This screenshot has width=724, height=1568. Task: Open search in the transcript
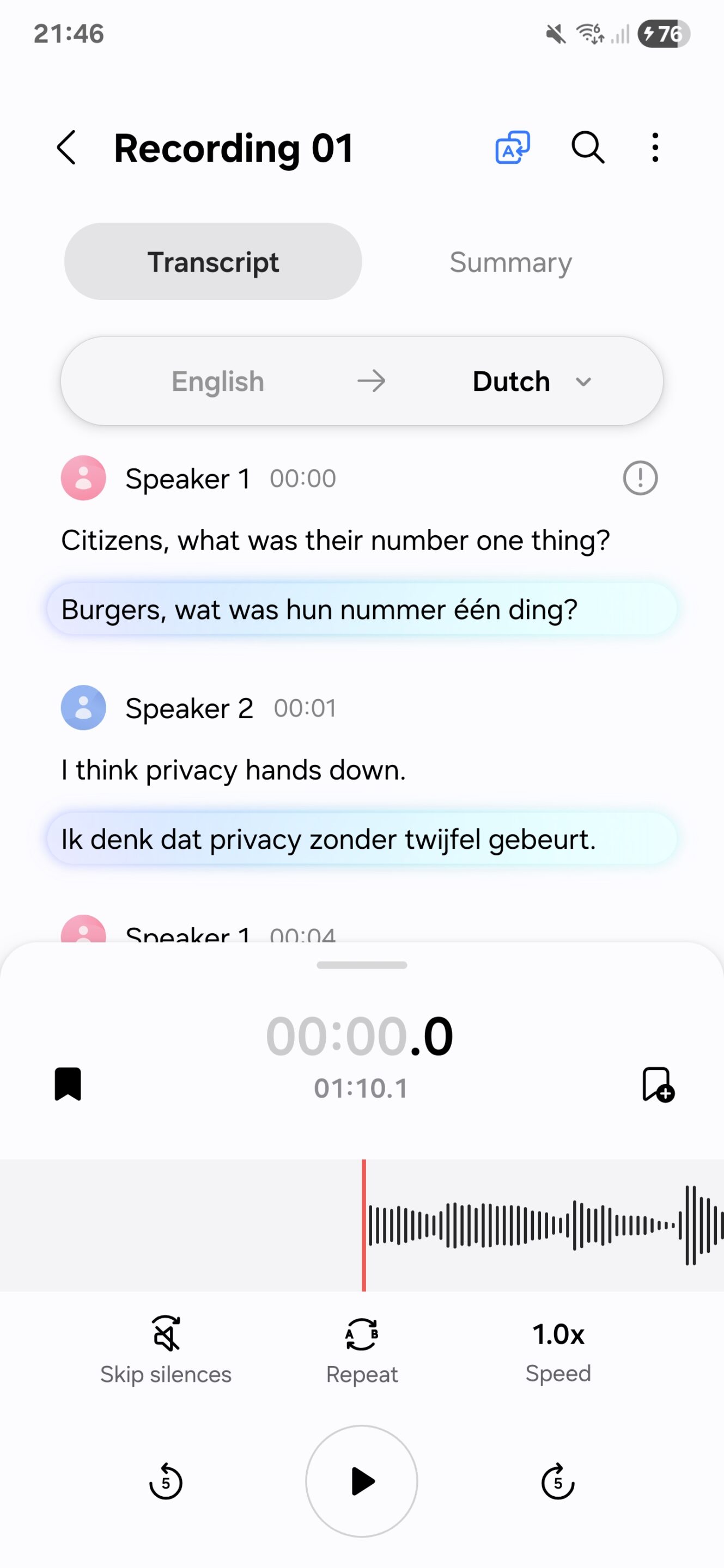pos(588,148)
